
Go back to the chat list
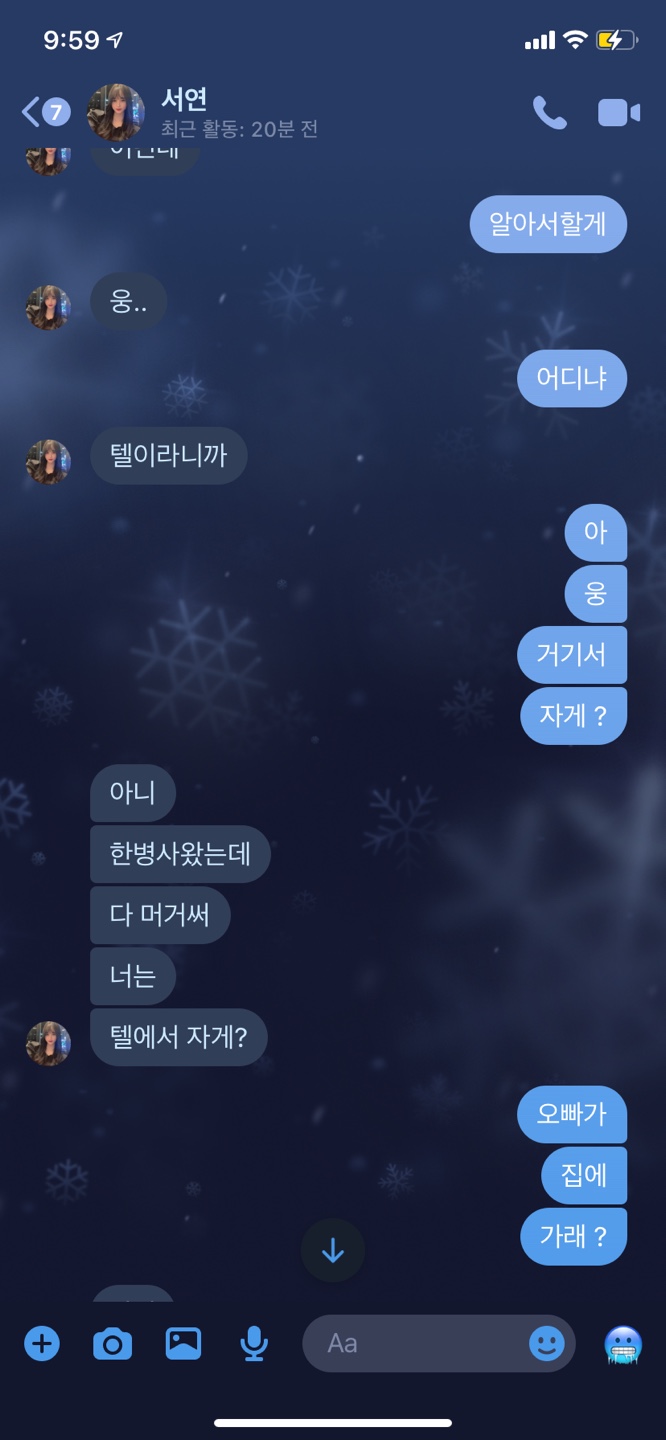44,112
